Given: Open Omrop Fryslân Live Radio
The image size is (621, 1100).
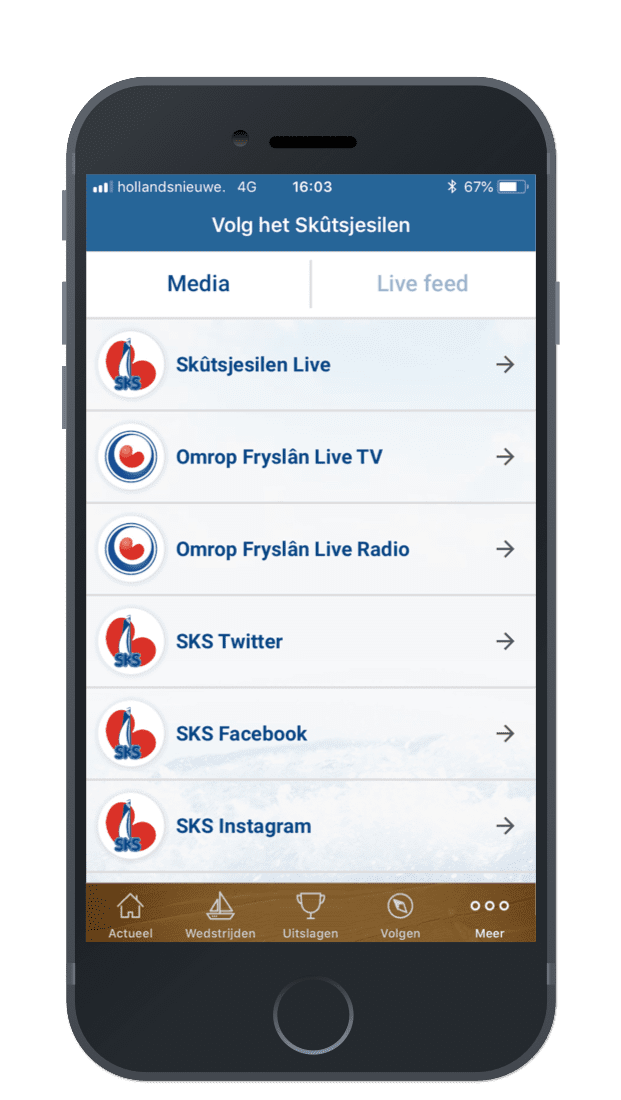Looking at the screenshot, I should 311,549.
